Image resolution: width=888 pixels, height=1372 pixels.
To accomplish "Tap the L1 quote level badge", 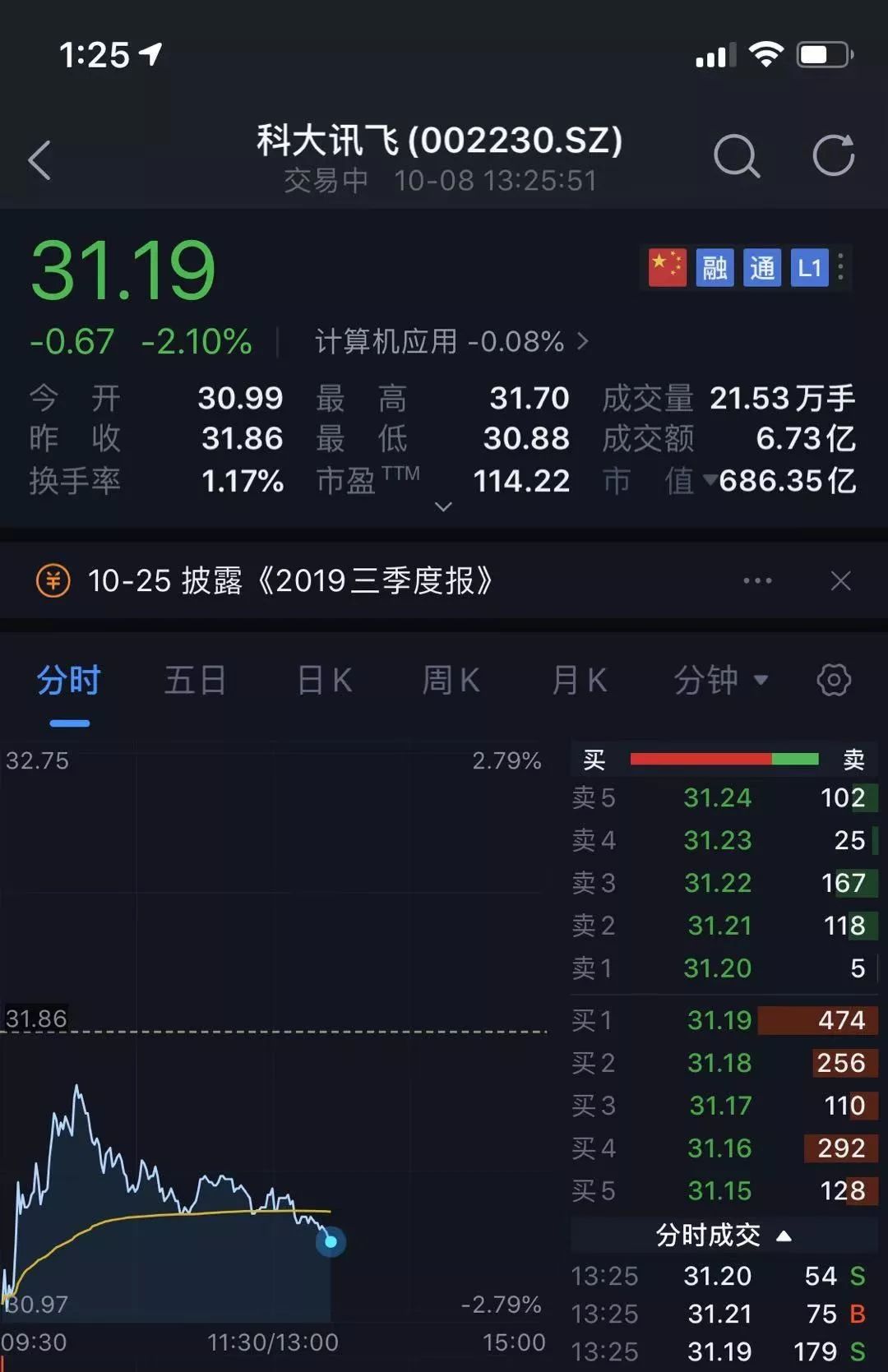I will (809, 267).
